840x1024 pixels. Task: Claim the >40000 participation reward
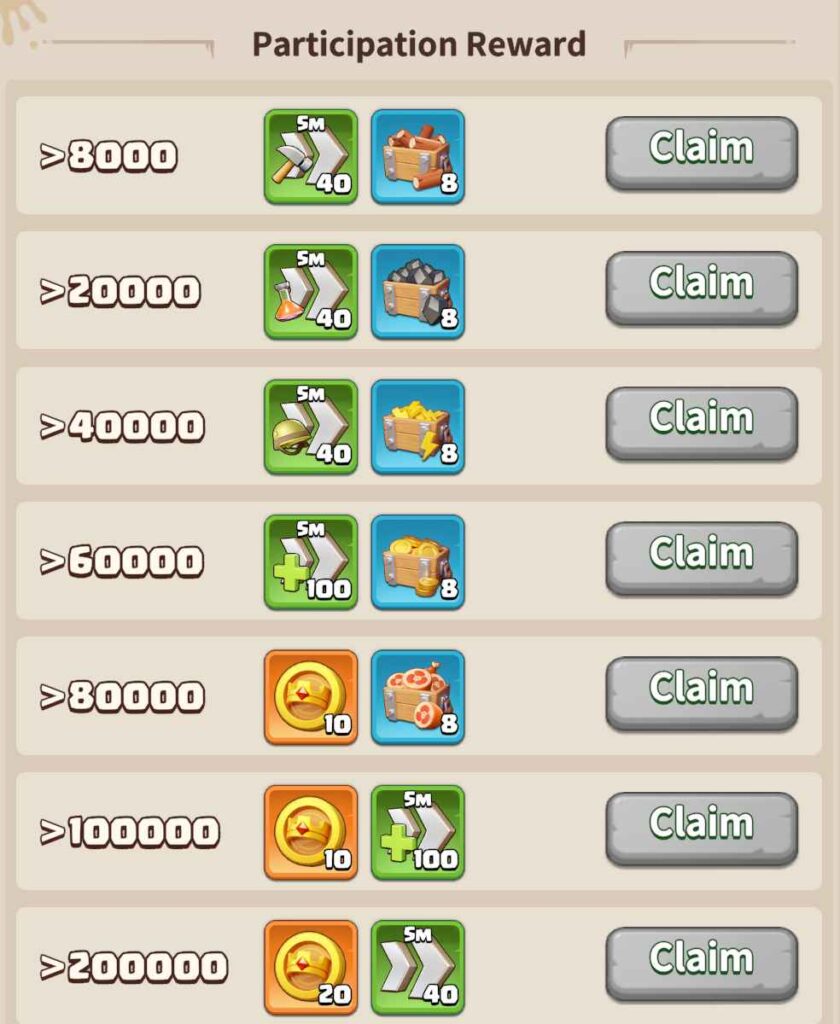coord(701,423)
